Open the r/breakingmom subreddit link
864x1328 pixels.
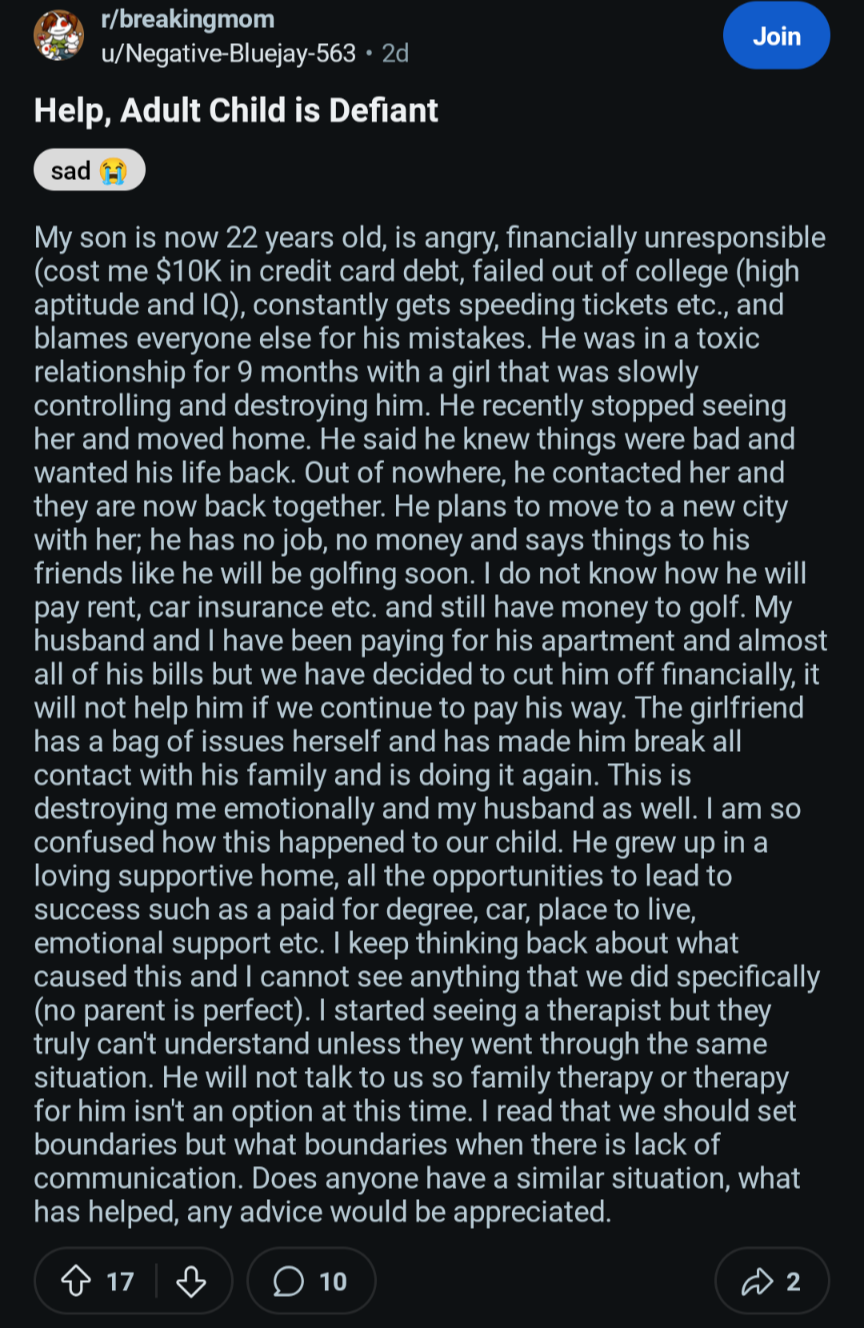(187, 19)
